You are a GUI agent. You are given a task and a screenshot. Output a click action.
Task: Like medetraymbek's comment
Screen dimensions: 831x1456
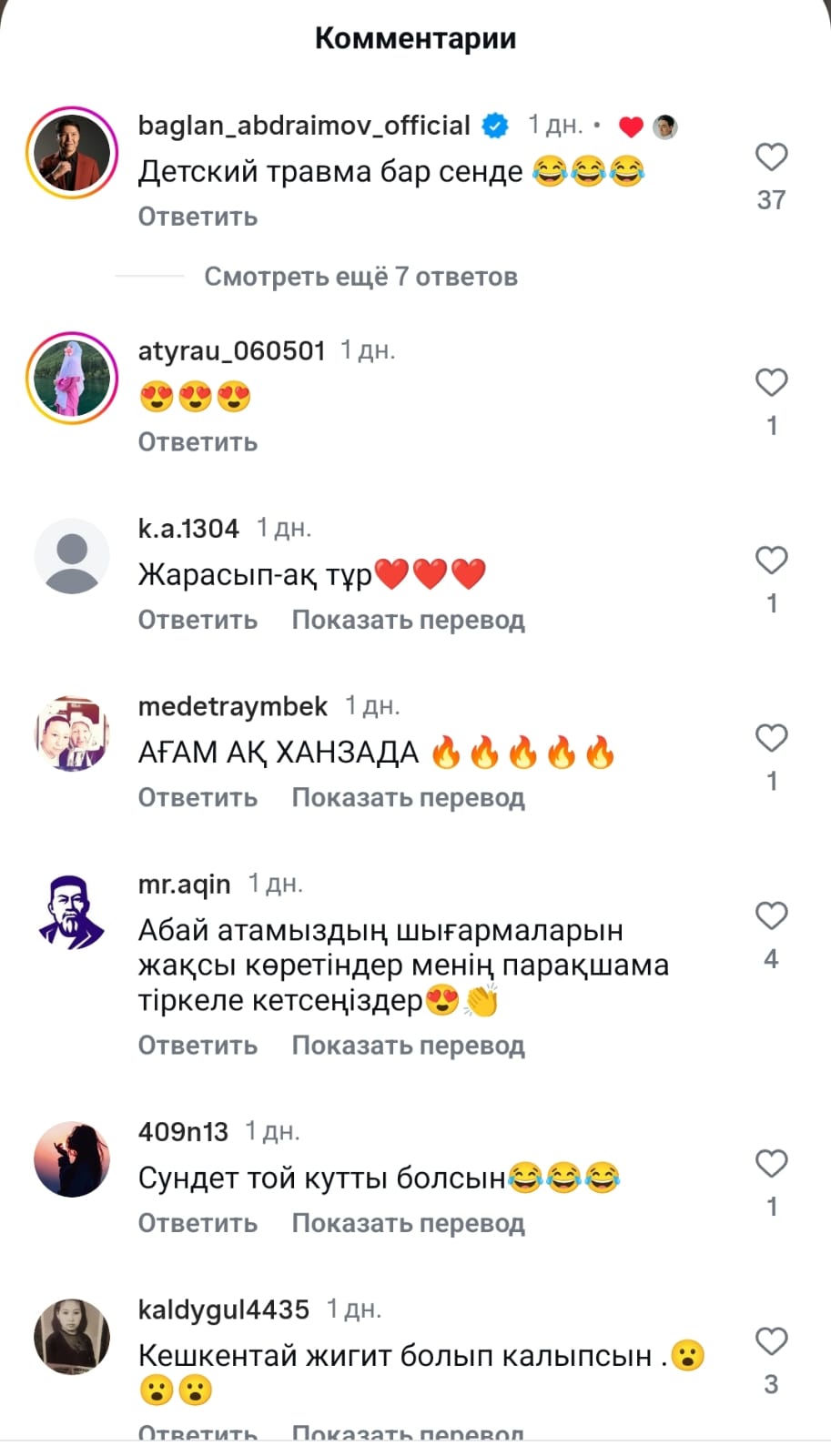[771, 738]
